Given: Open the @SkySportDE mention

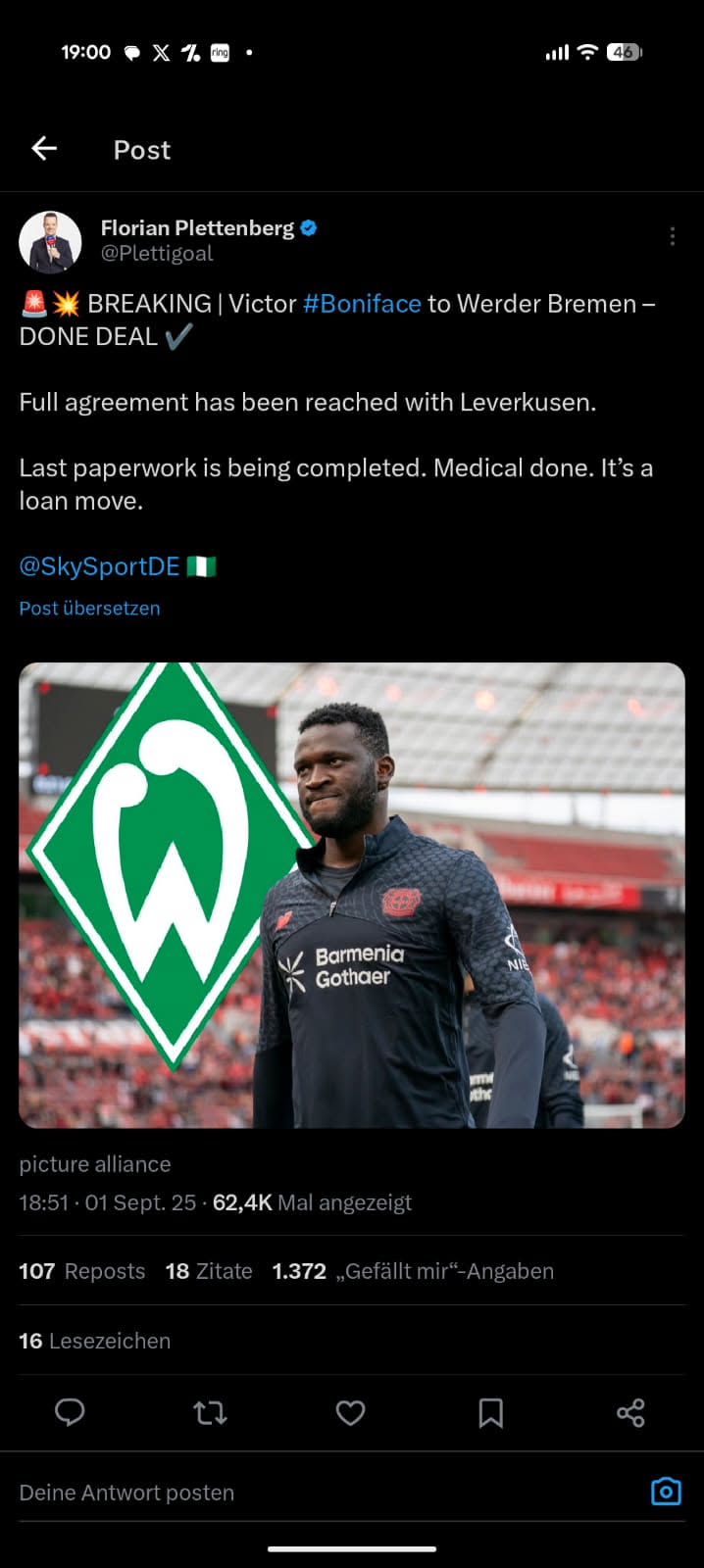Looking at the screenshot, I should [99, 566].
